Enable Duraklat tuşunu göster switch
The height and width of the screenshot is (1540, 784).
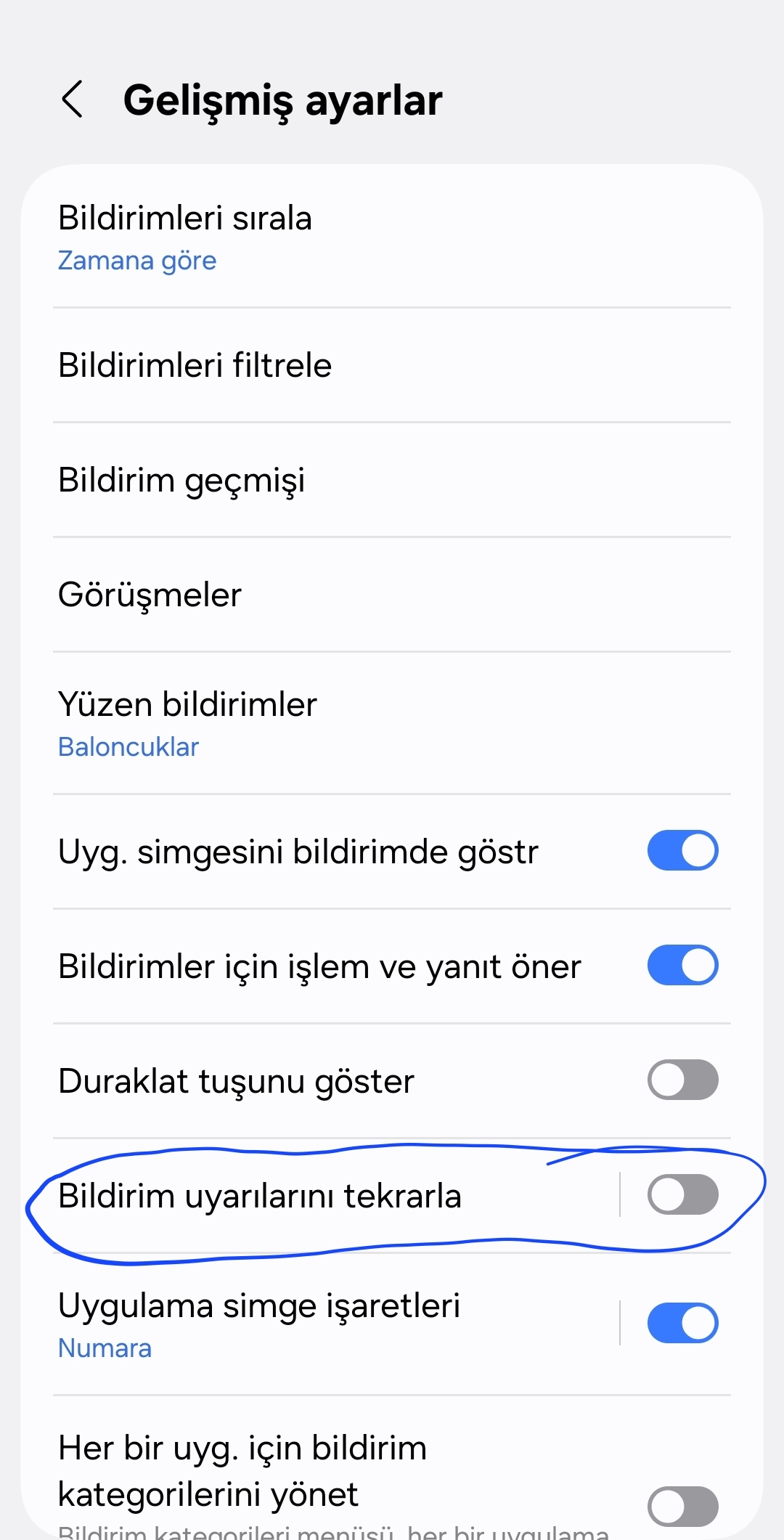click(682, 1080)
